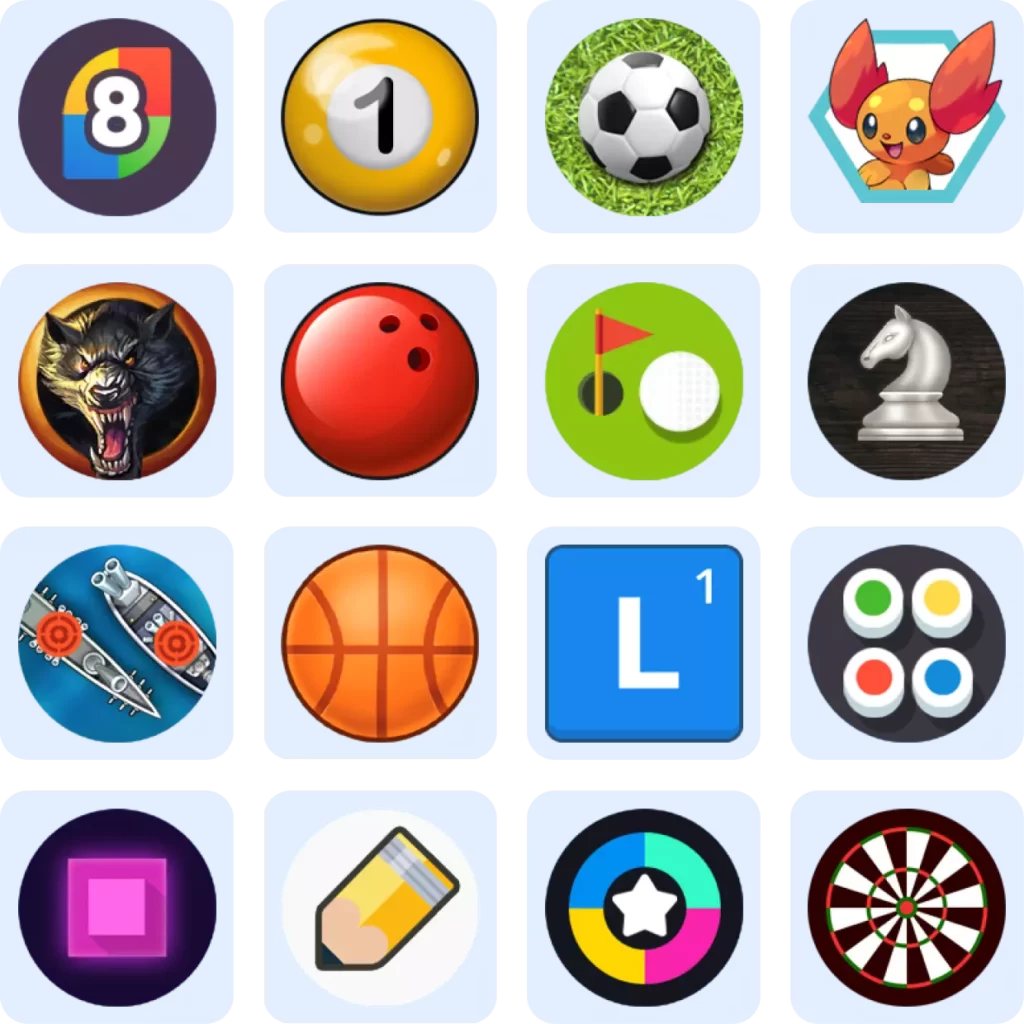
Task: Open the golf game with red flag
Action: (643, 380)
